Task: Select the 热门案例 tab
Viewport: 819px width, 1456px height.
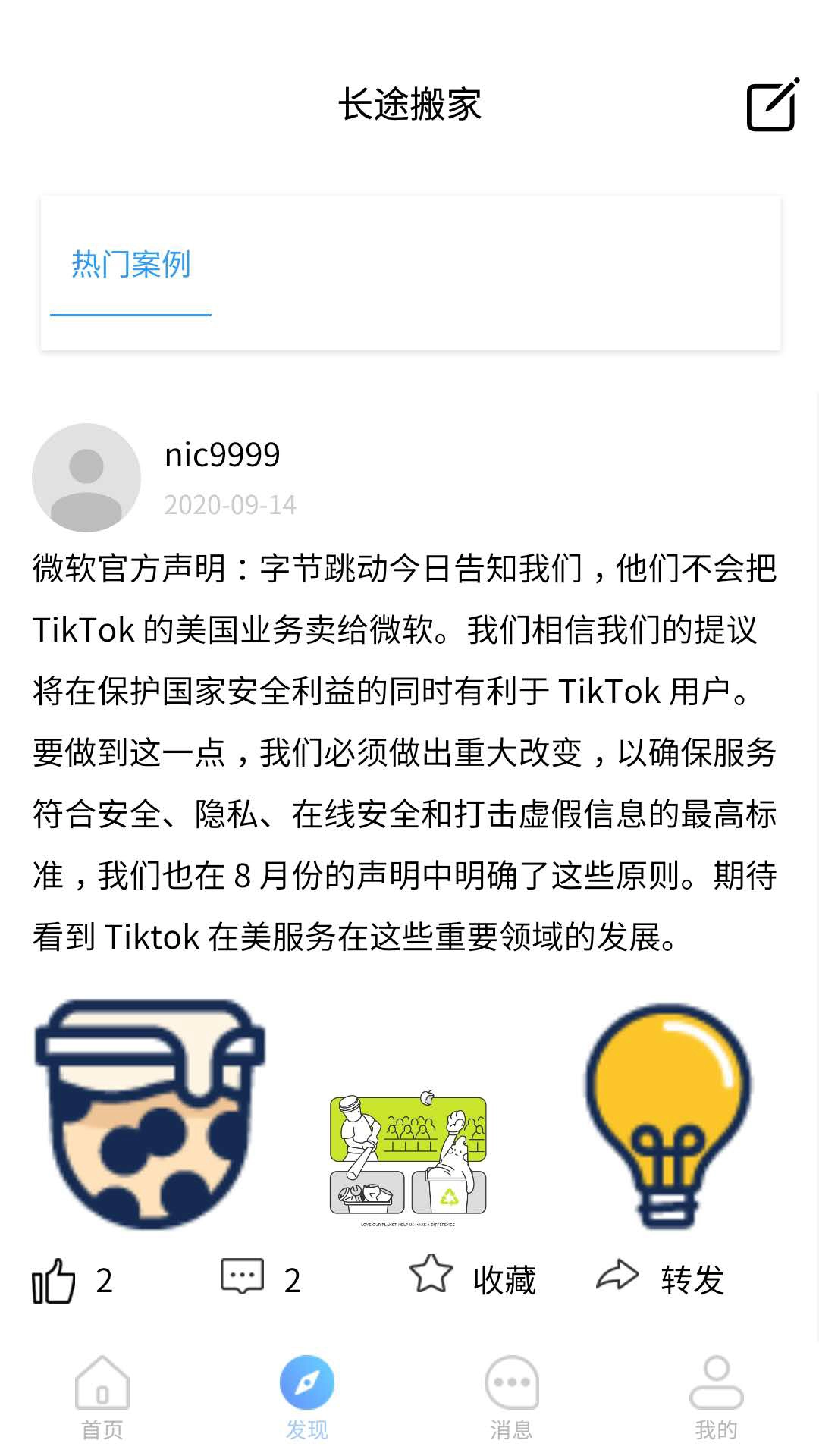Action: click(130, 265)
